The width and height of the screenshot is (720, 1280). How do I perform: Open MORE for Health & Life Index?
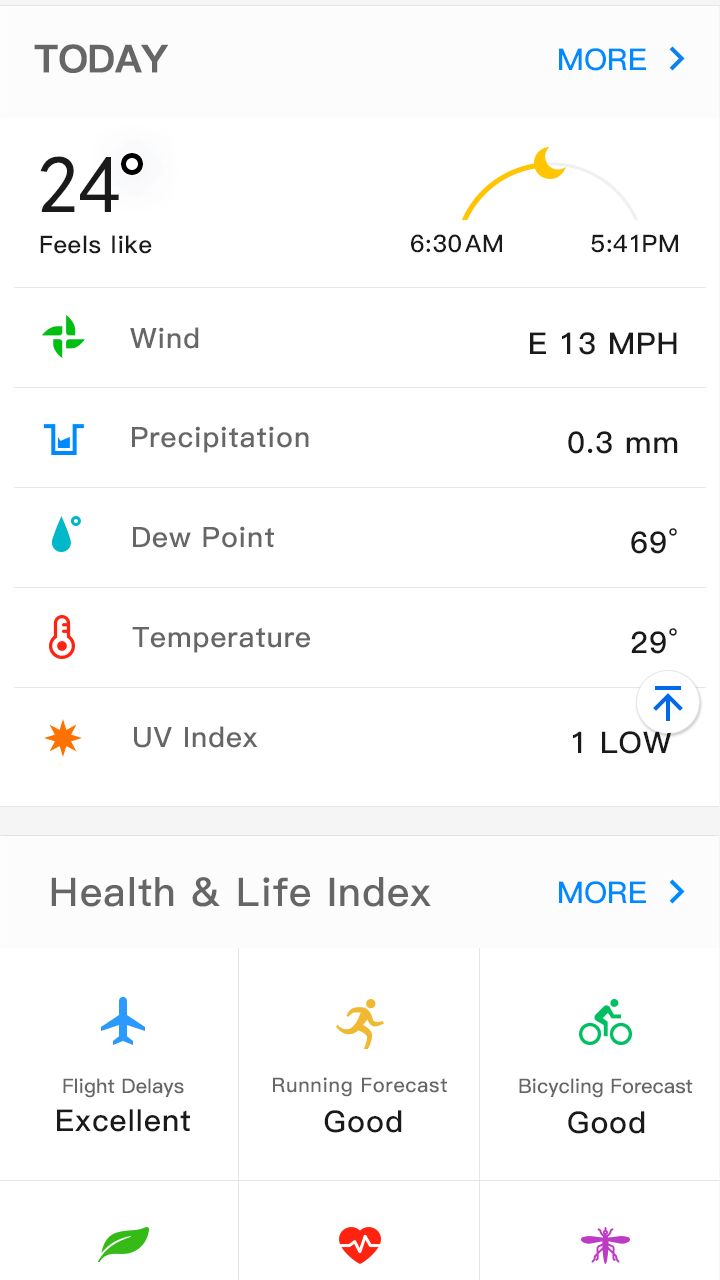point(621,892)
